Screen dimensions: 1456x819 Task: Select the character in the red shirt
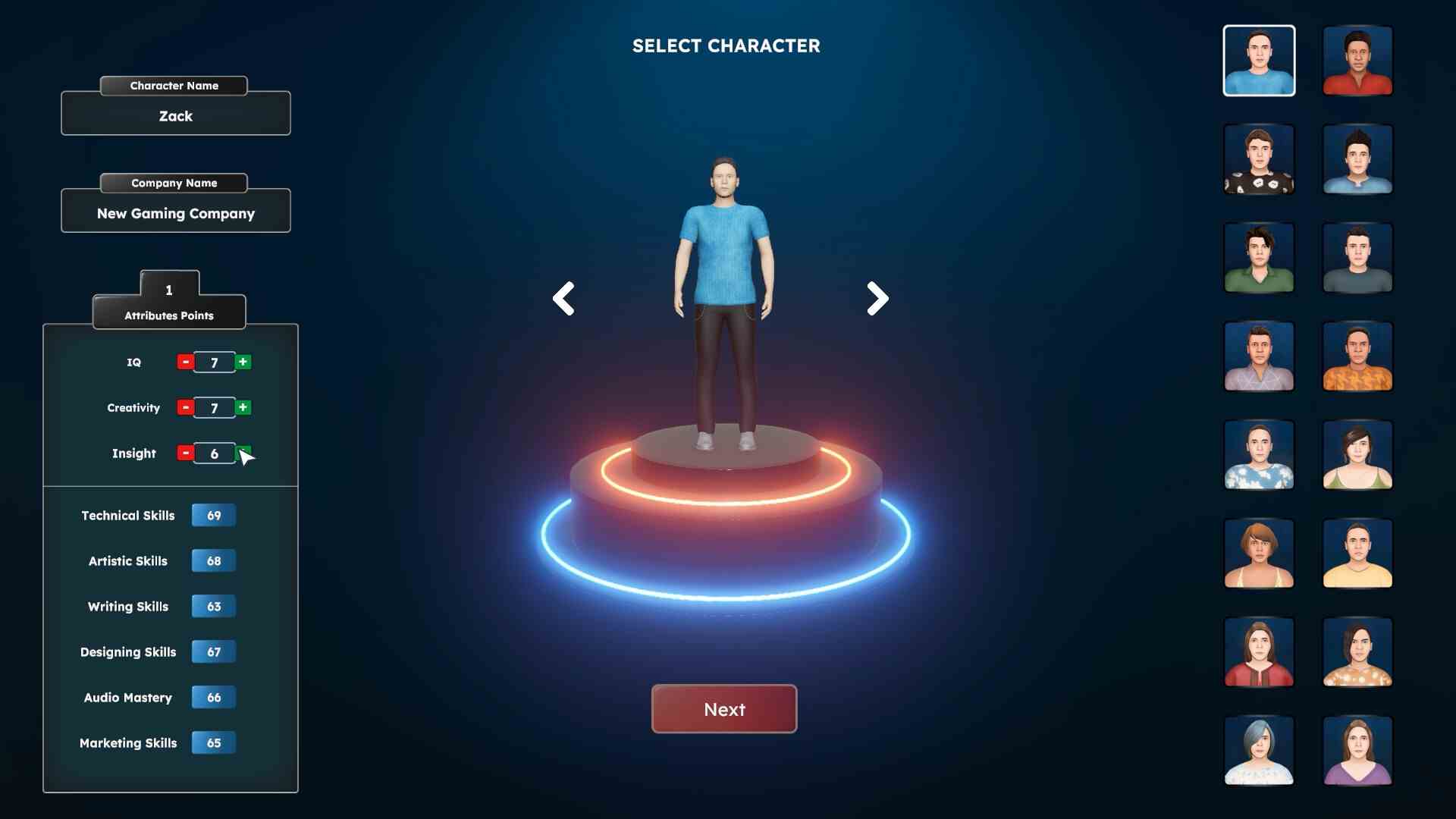[x=1357, y=61]
